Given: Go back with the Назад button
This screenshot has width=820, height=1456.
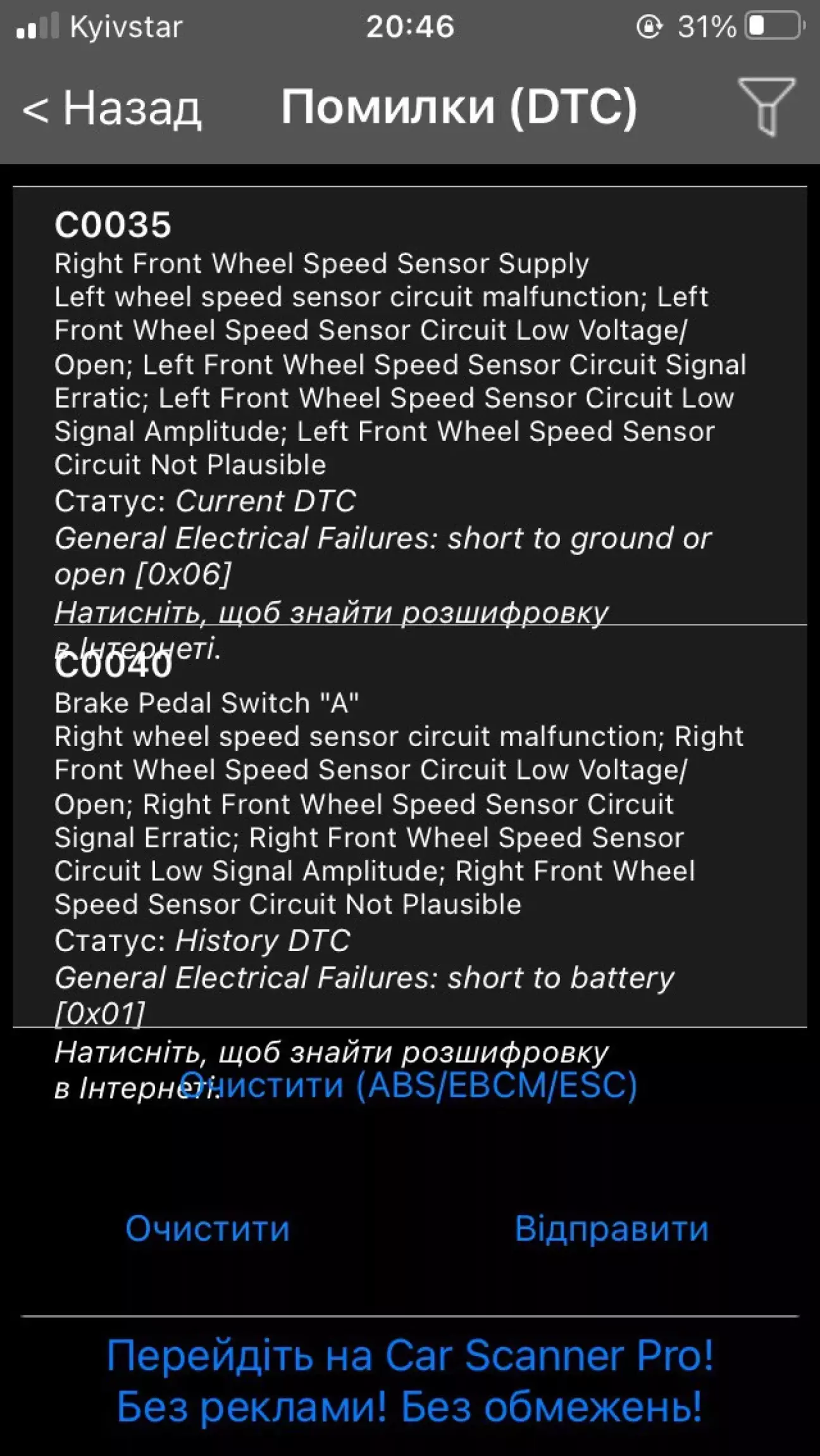Looking at the screenshot, I should (x=112, y=108).
